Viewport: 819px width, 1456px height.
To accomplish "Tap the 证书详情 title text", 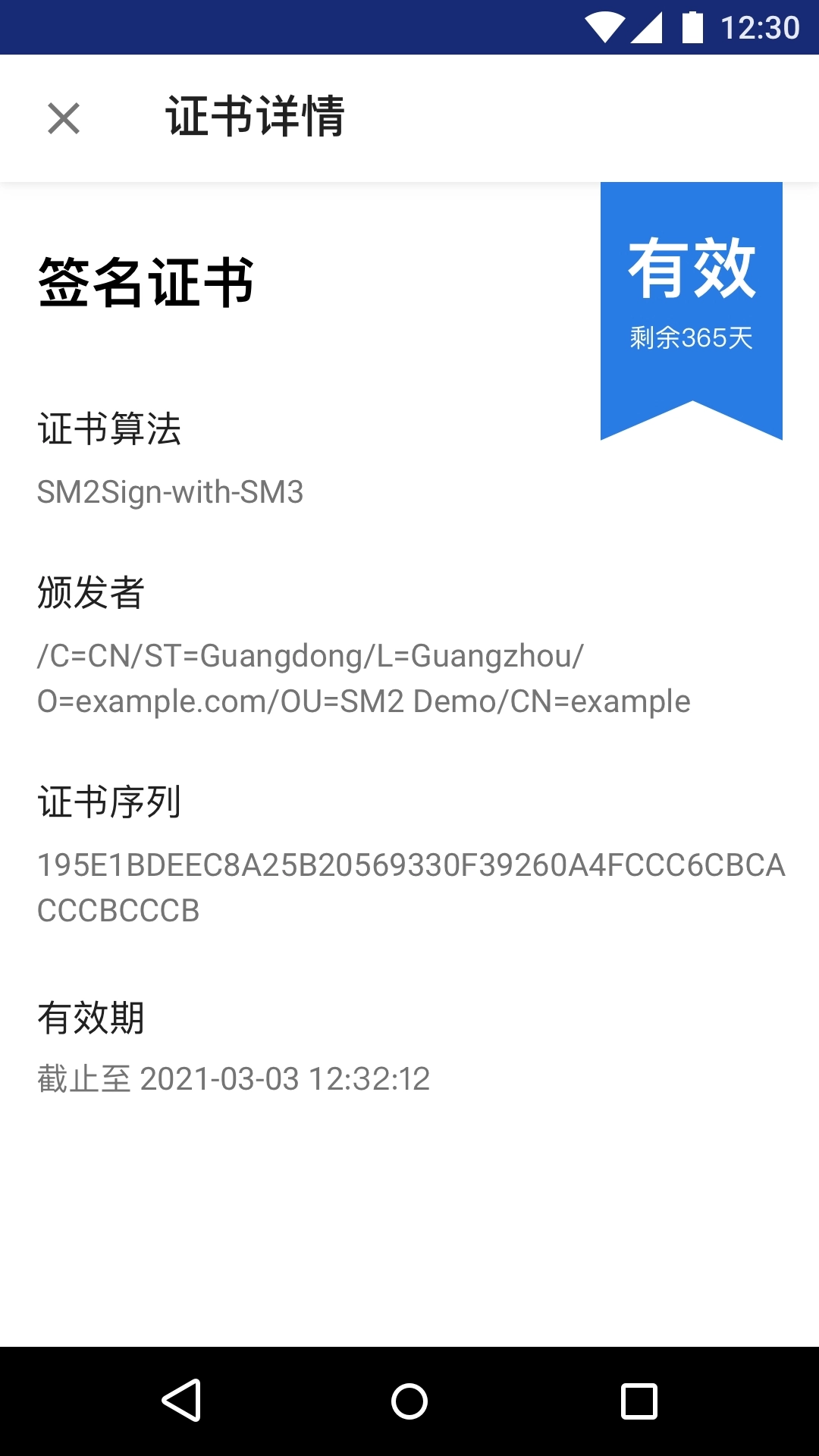I will pos(255,115).
